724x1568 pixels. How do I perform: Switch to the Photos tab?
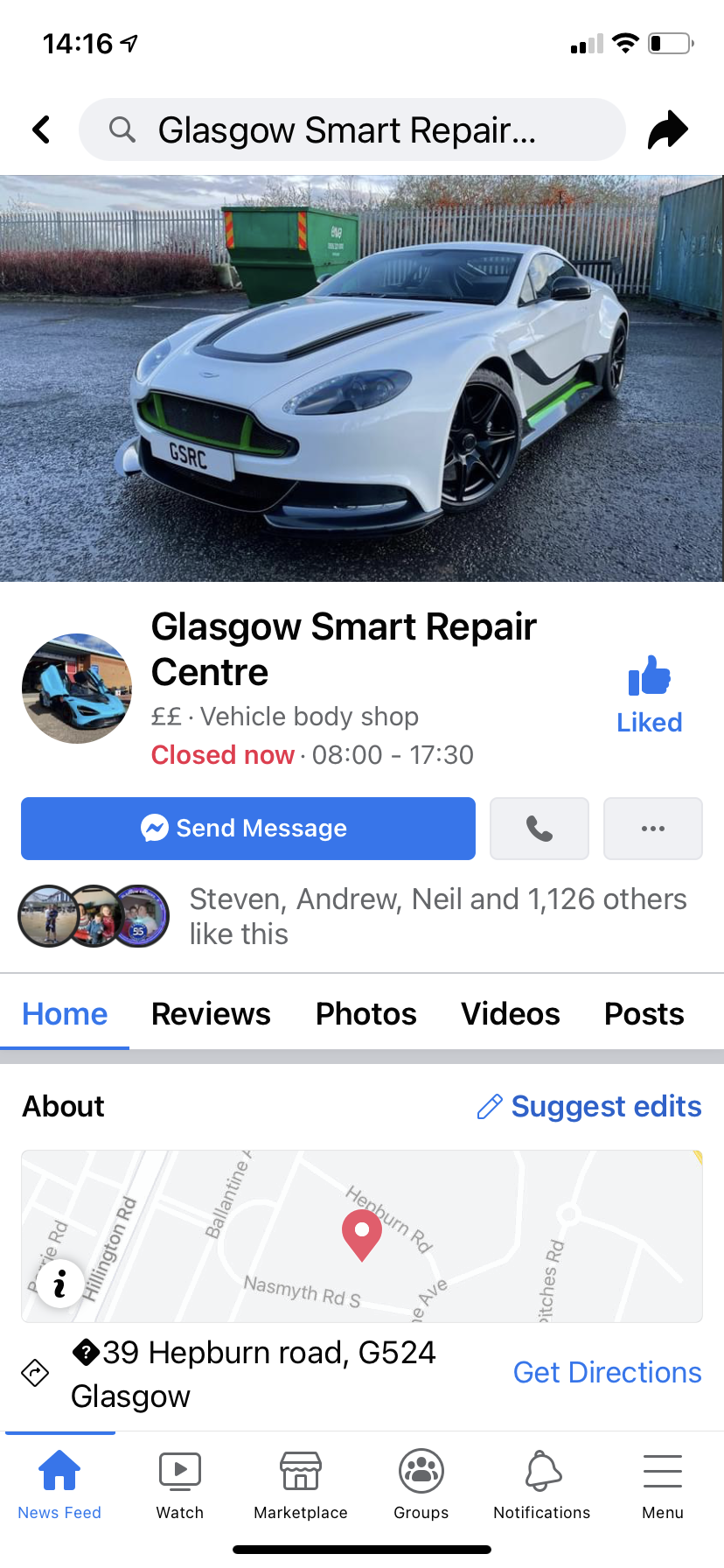point(365,1013)
